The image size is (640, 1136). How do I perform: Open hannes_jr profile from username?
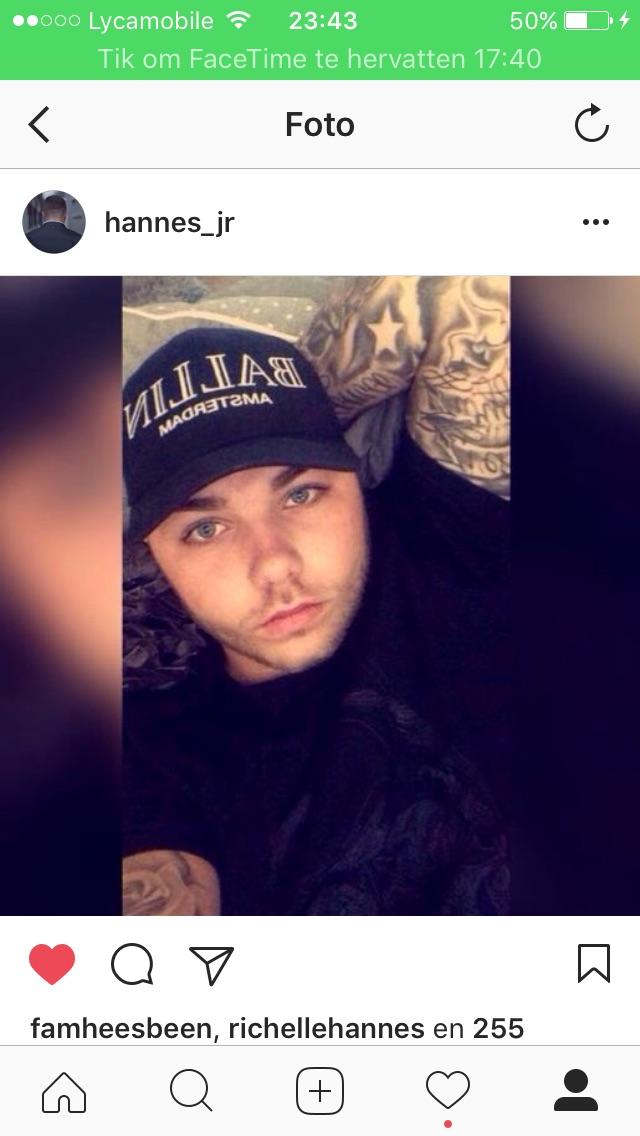[169, 222]
